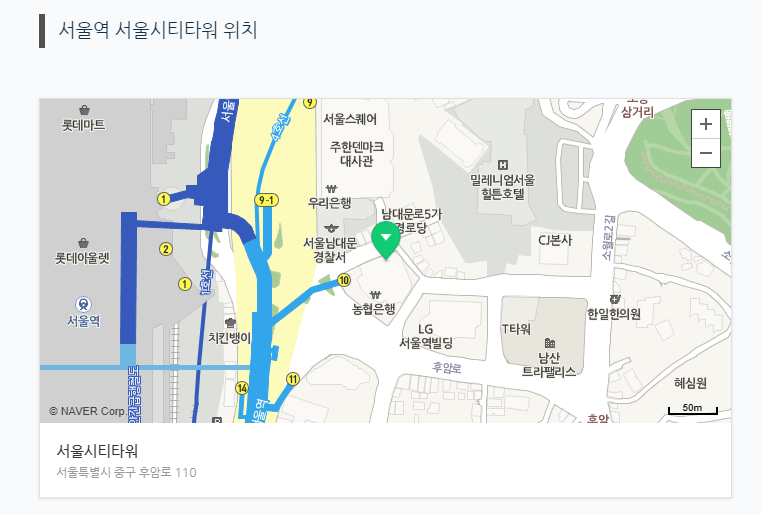761x515 pixels.
Task: Tap the green location marker pin
Action: (385, 238)
